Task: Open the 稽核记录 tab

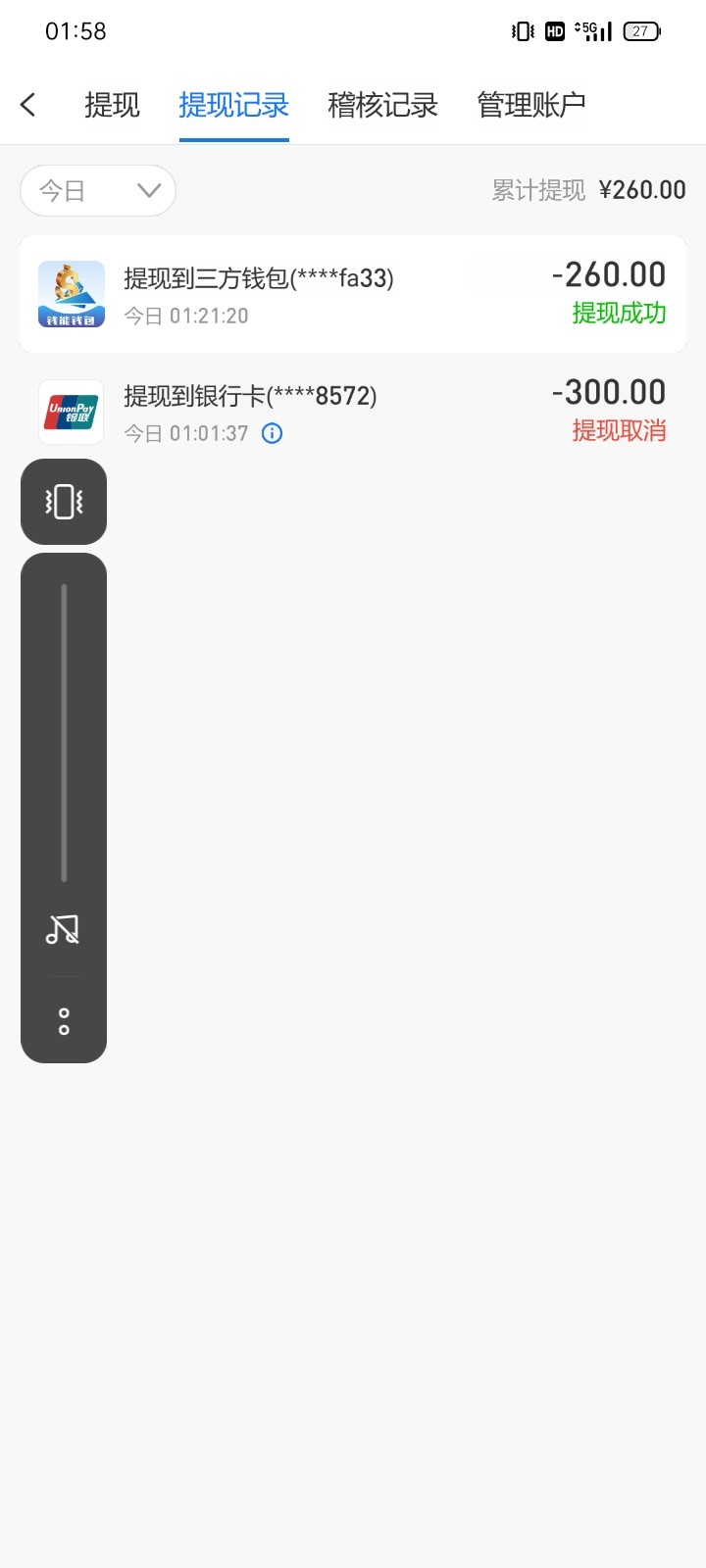Action: 382,105
